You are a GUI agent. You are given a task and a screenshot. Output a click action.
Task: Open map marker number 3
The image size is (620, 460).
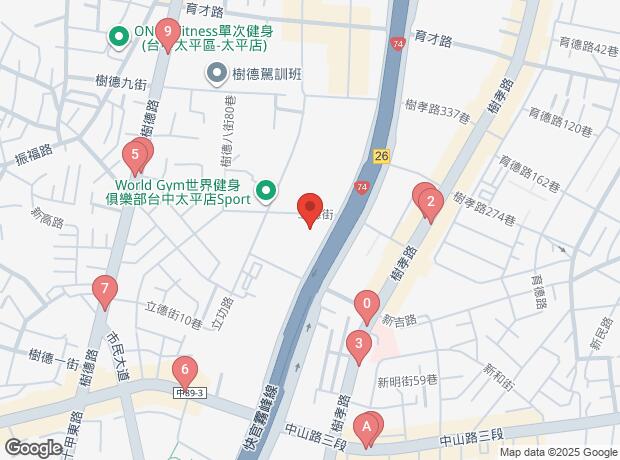coord(358,346)
